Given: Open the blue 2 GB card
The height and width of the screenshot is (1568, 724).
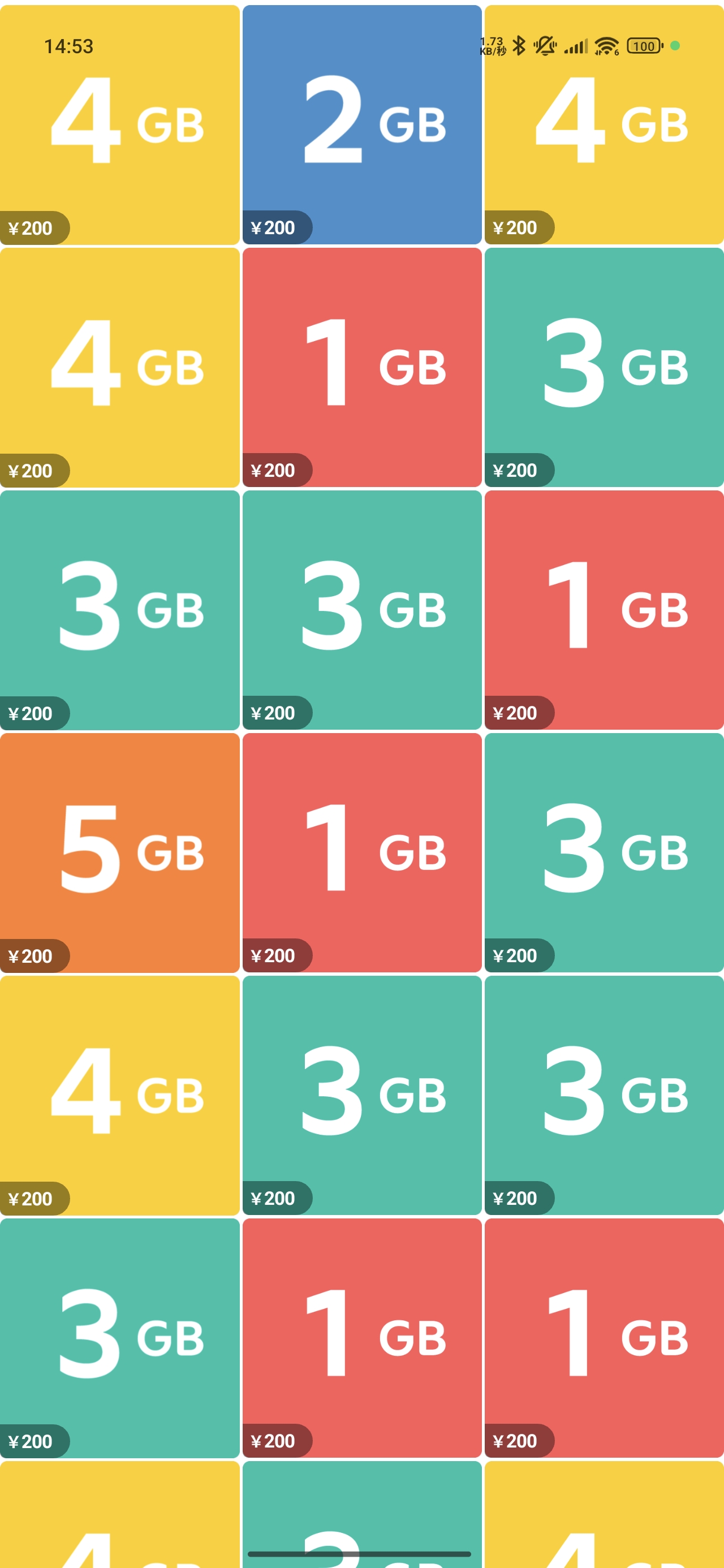Looking at the screenshot, I should (361, 125).
